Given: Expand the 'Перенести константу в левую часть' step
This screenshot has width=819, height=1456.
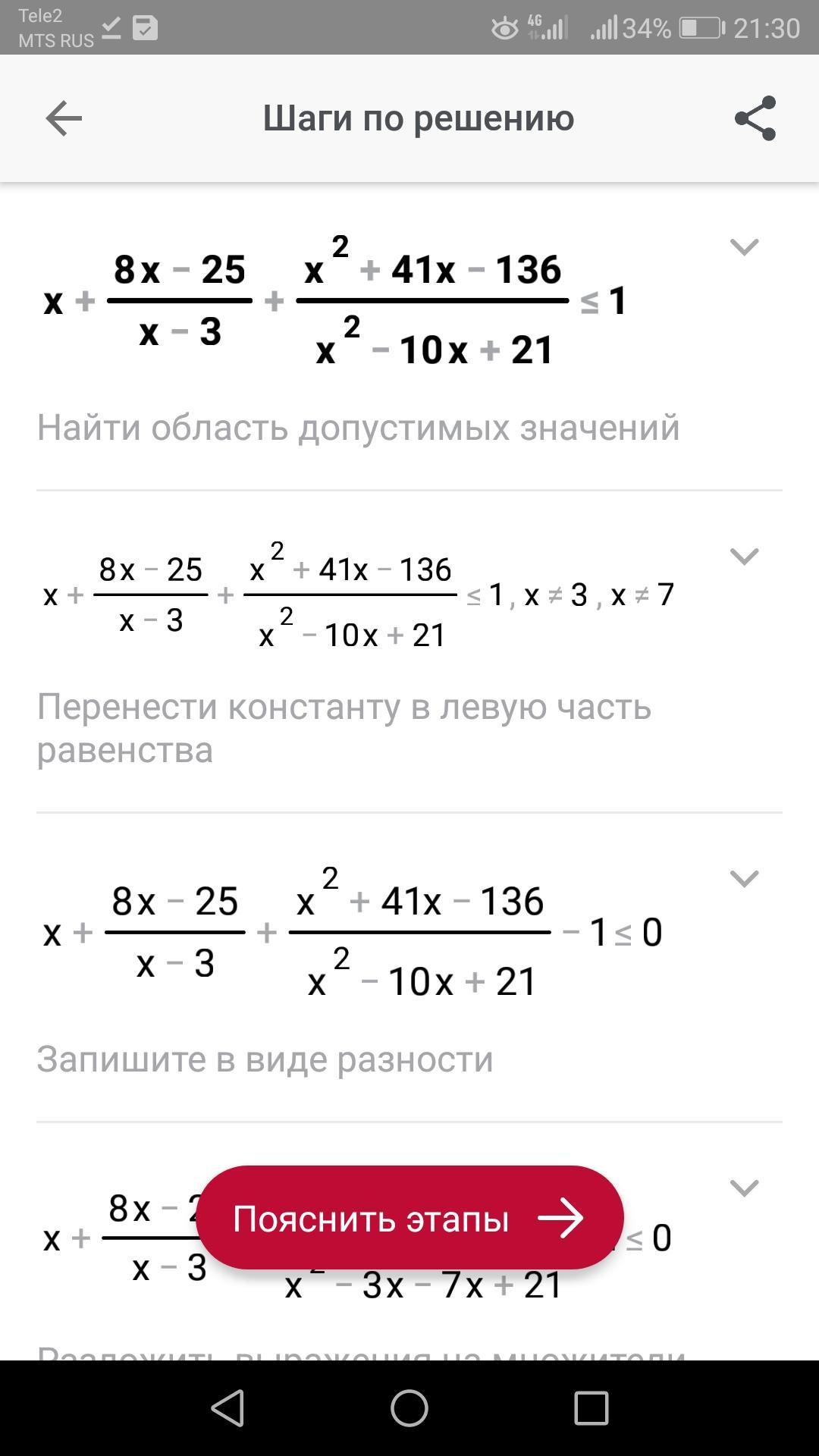Looking at the screenshot, I should (744, 557).
